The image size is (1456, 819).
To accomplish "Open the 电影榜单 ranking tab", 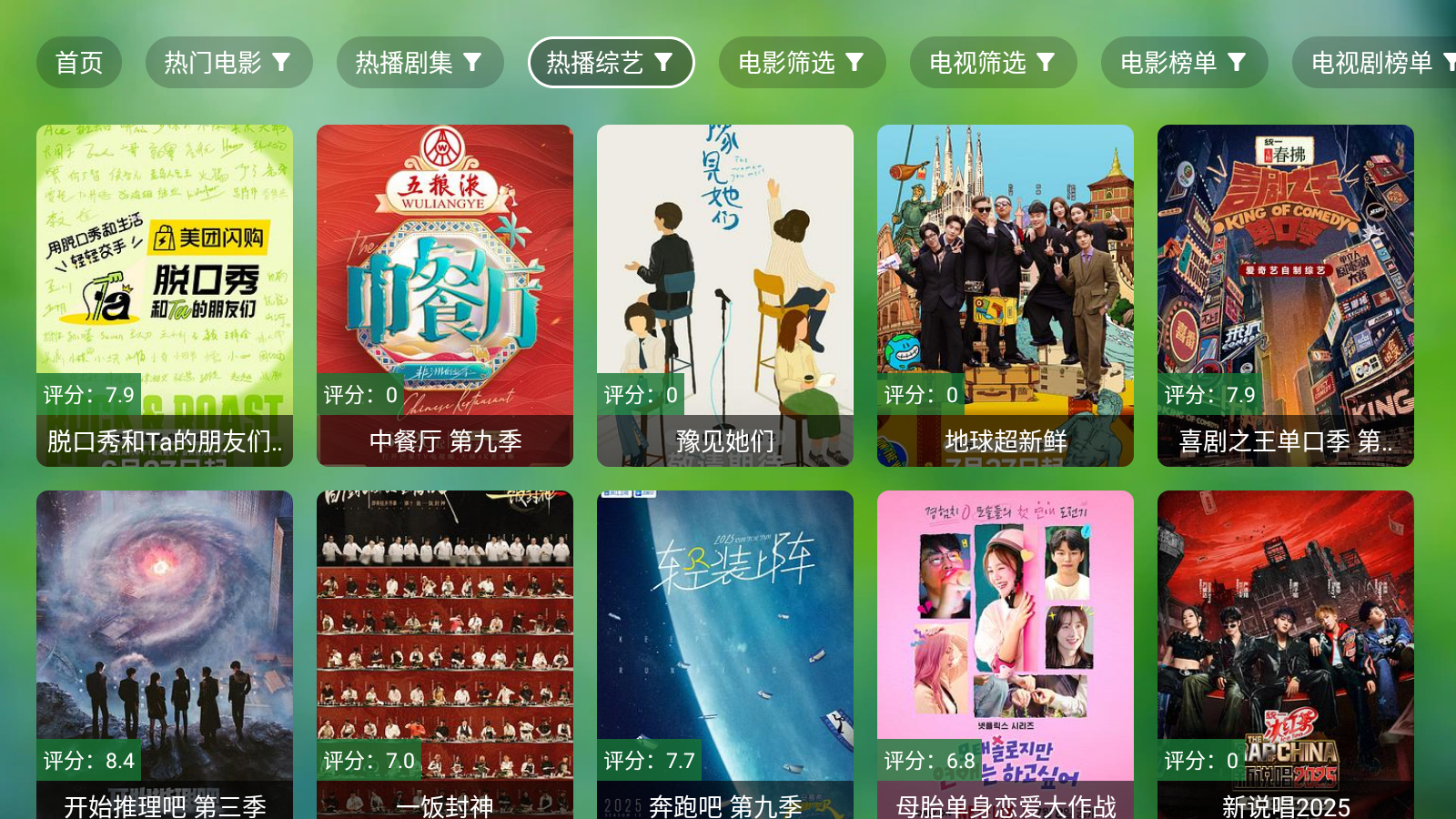I will tap(1184, 63).
